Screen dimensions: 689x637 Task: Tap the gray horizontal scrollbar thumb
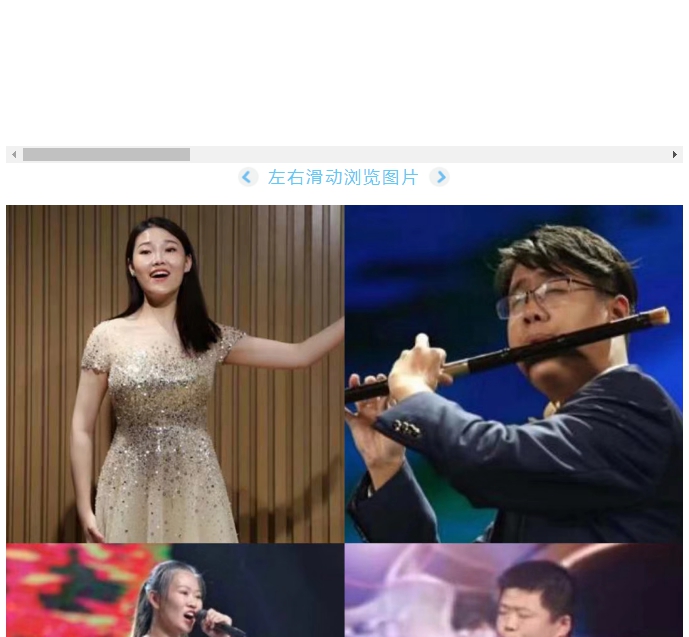106,155
